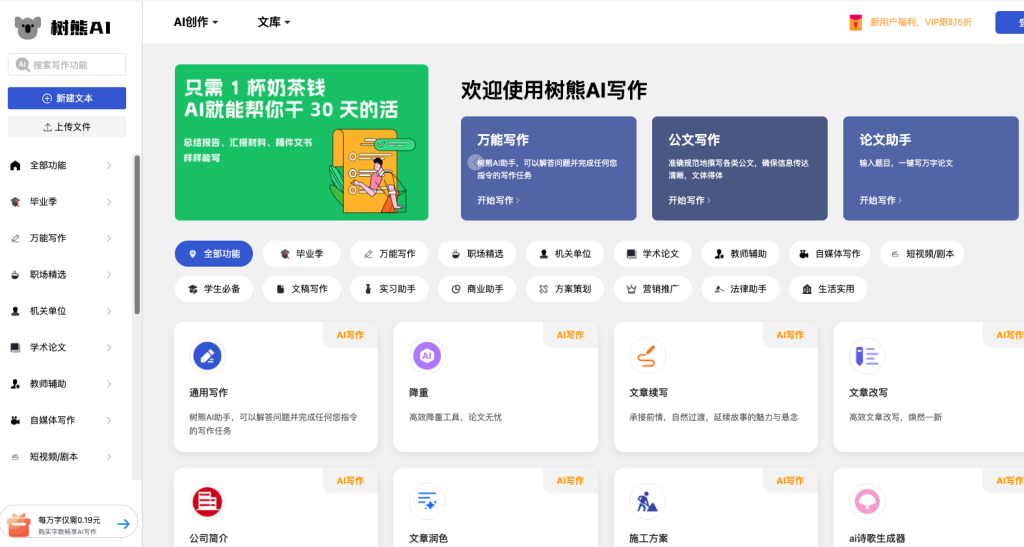
Task: Open the 通用写作 tool card
Action: pos(275,387)
